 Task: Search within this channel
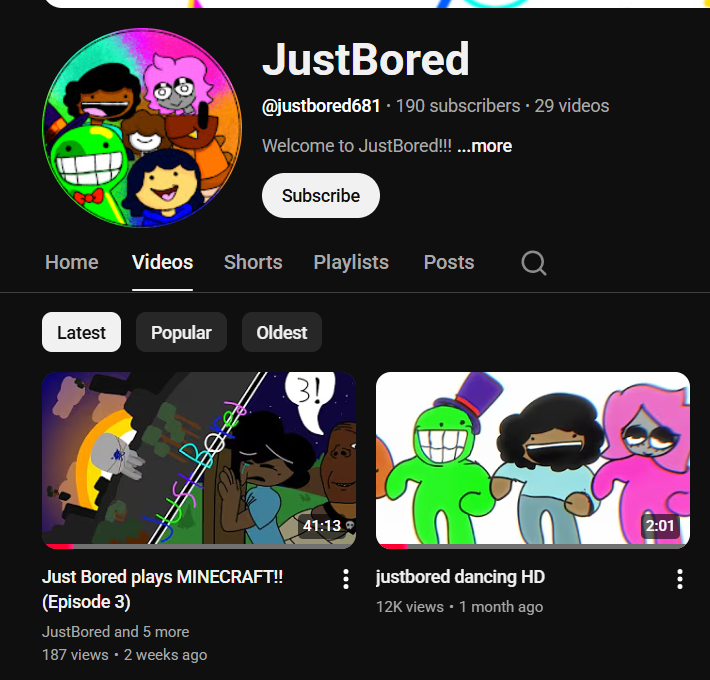click(534, 263)
